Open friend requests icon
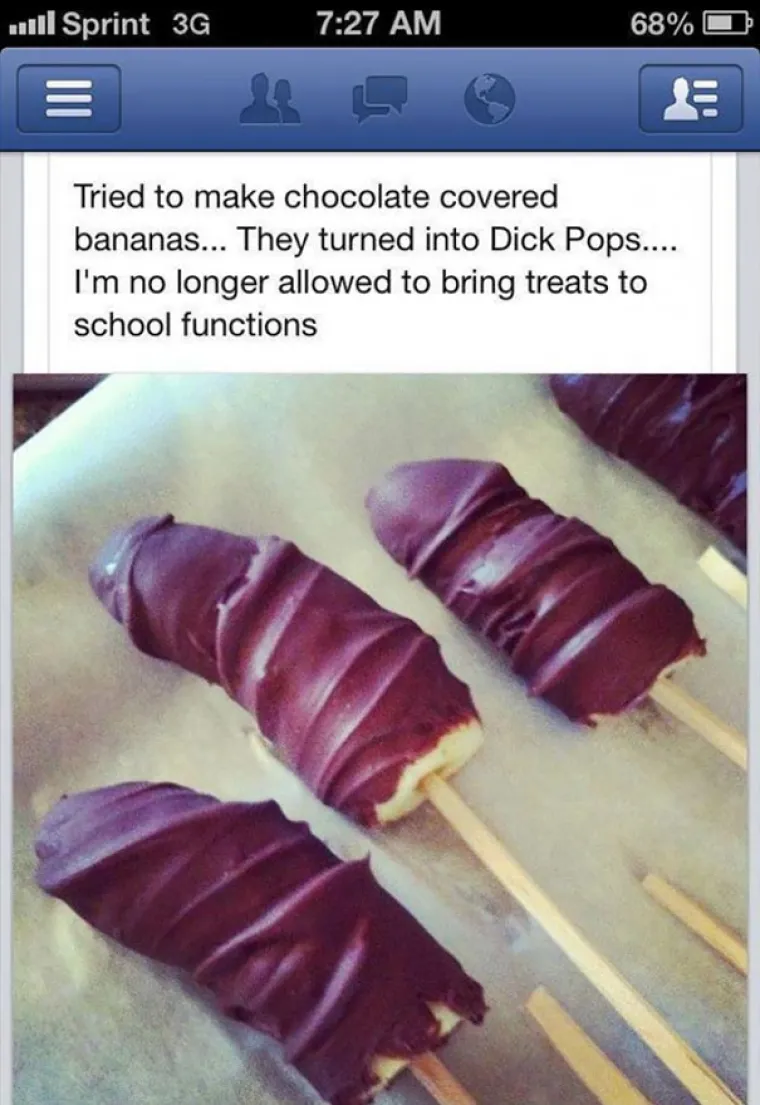760x1105 pixels. tap(271, 100)
